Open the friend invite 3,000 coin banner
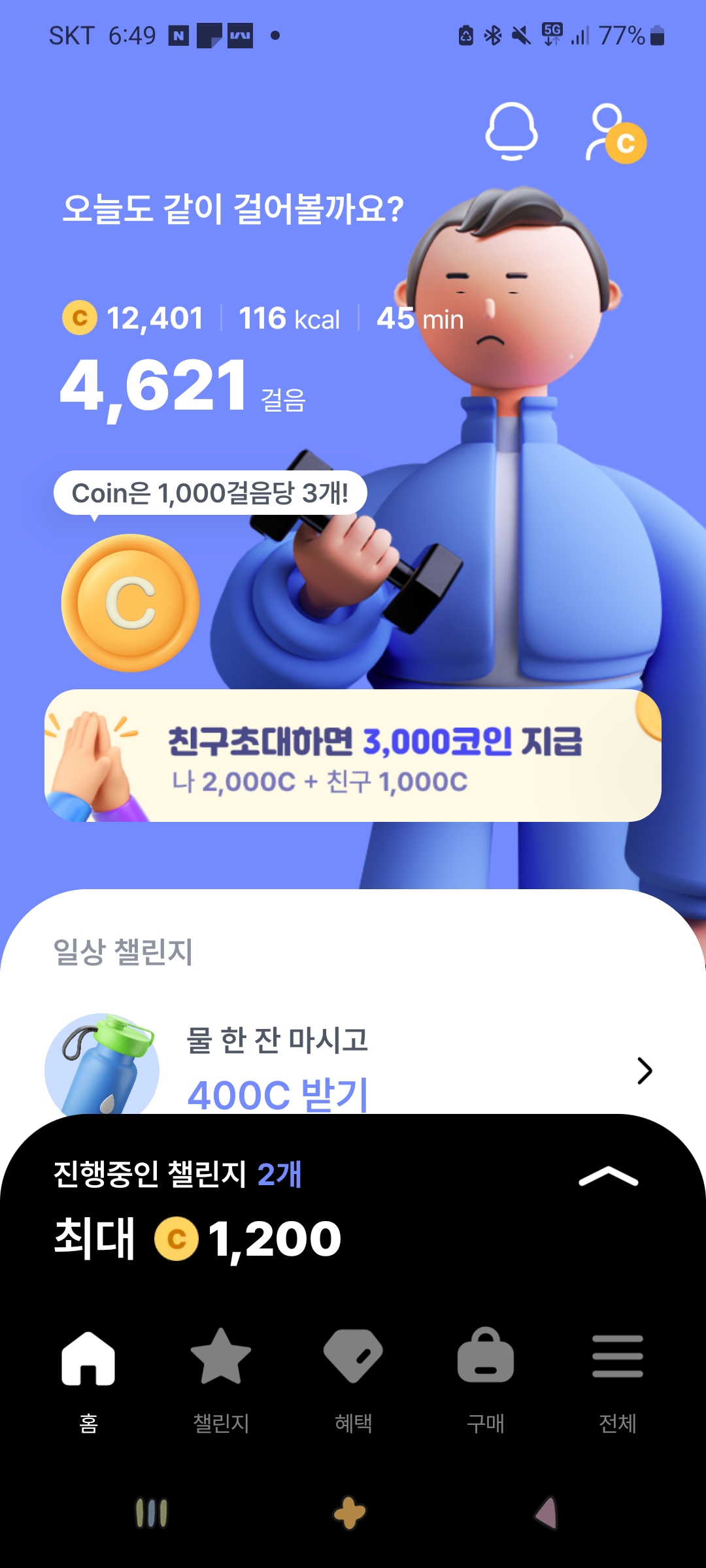Screen dimensions: 706x1568 [353, 756]
